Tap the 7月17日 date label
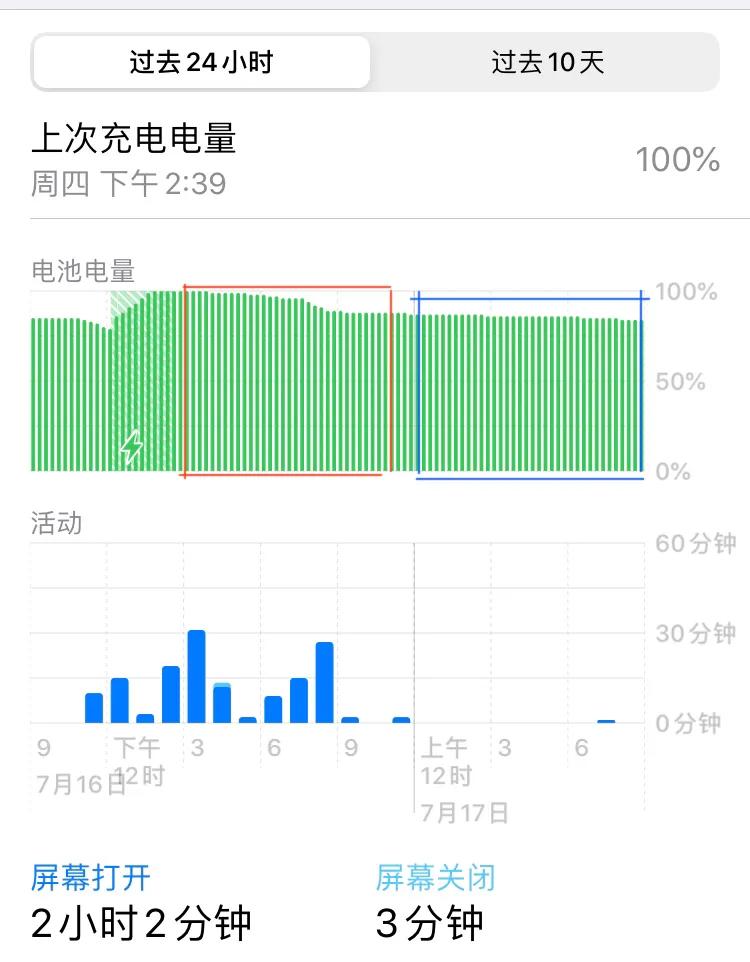Image resolution: width=750 pixels, height=962 pixels. click(x=463, y=811)
